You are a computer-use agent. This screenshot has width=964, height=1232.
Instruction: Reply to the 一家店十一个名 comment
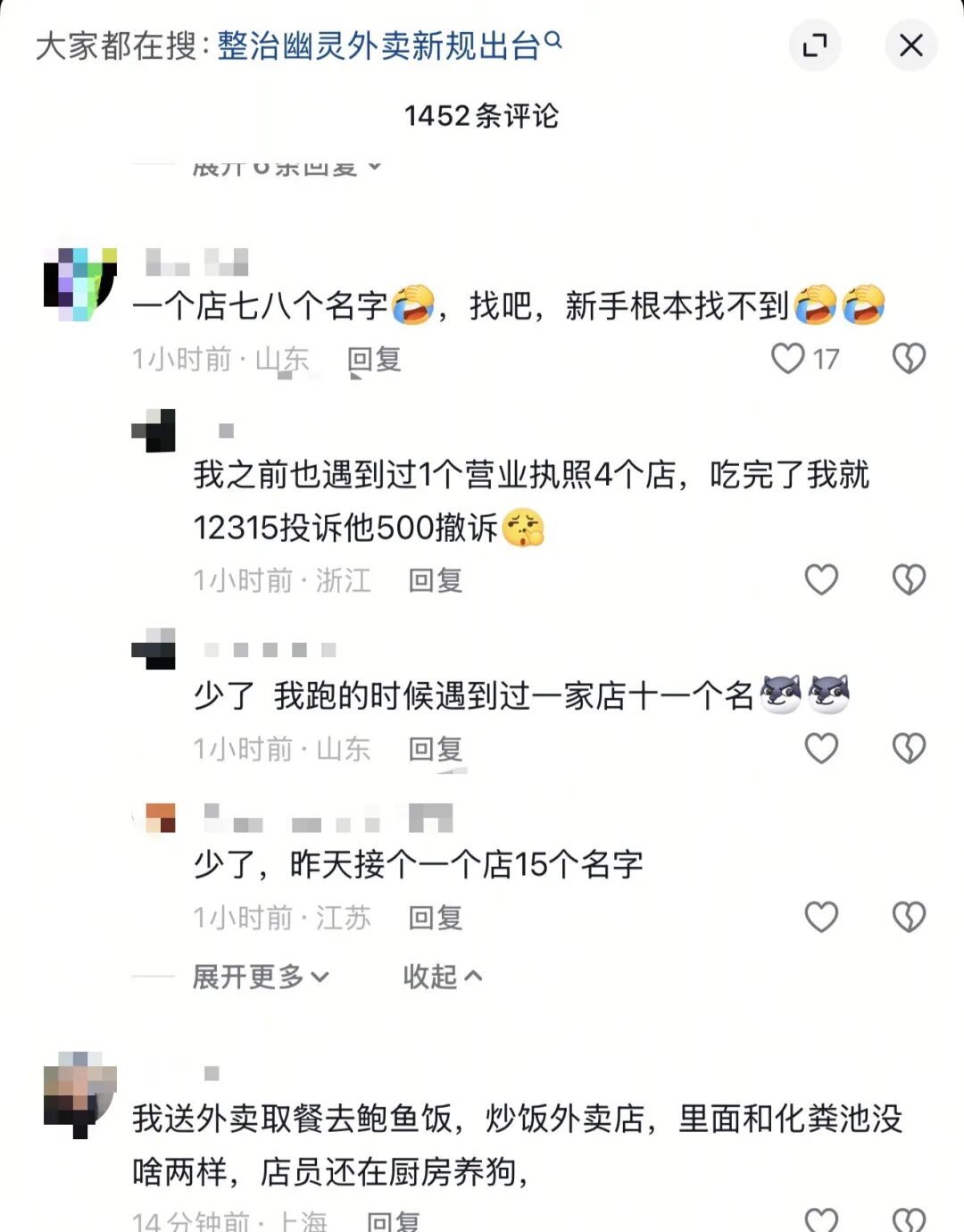click(435, 749)
